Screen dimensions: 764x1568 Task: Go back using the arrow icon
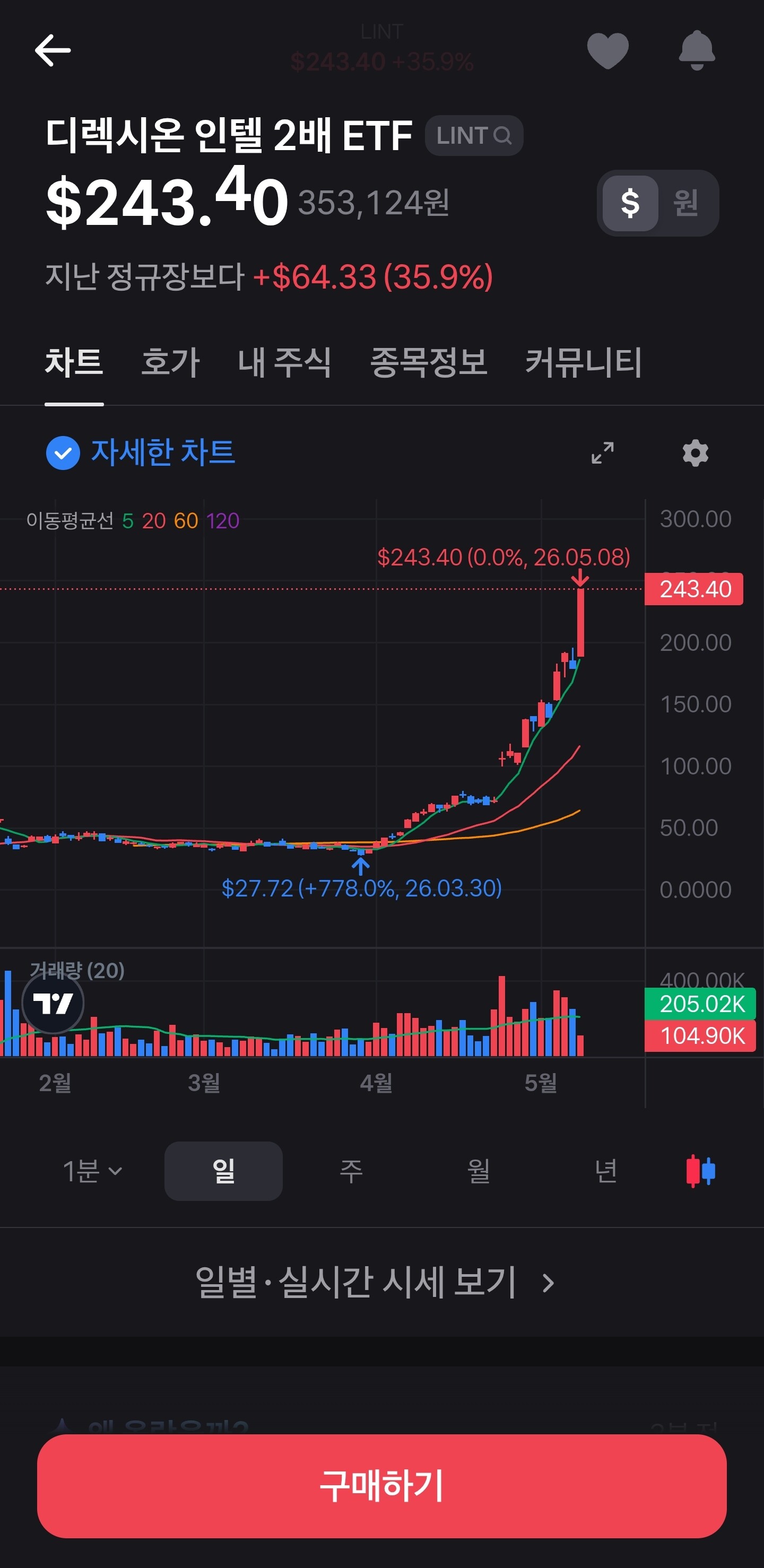tap(53, 50)
